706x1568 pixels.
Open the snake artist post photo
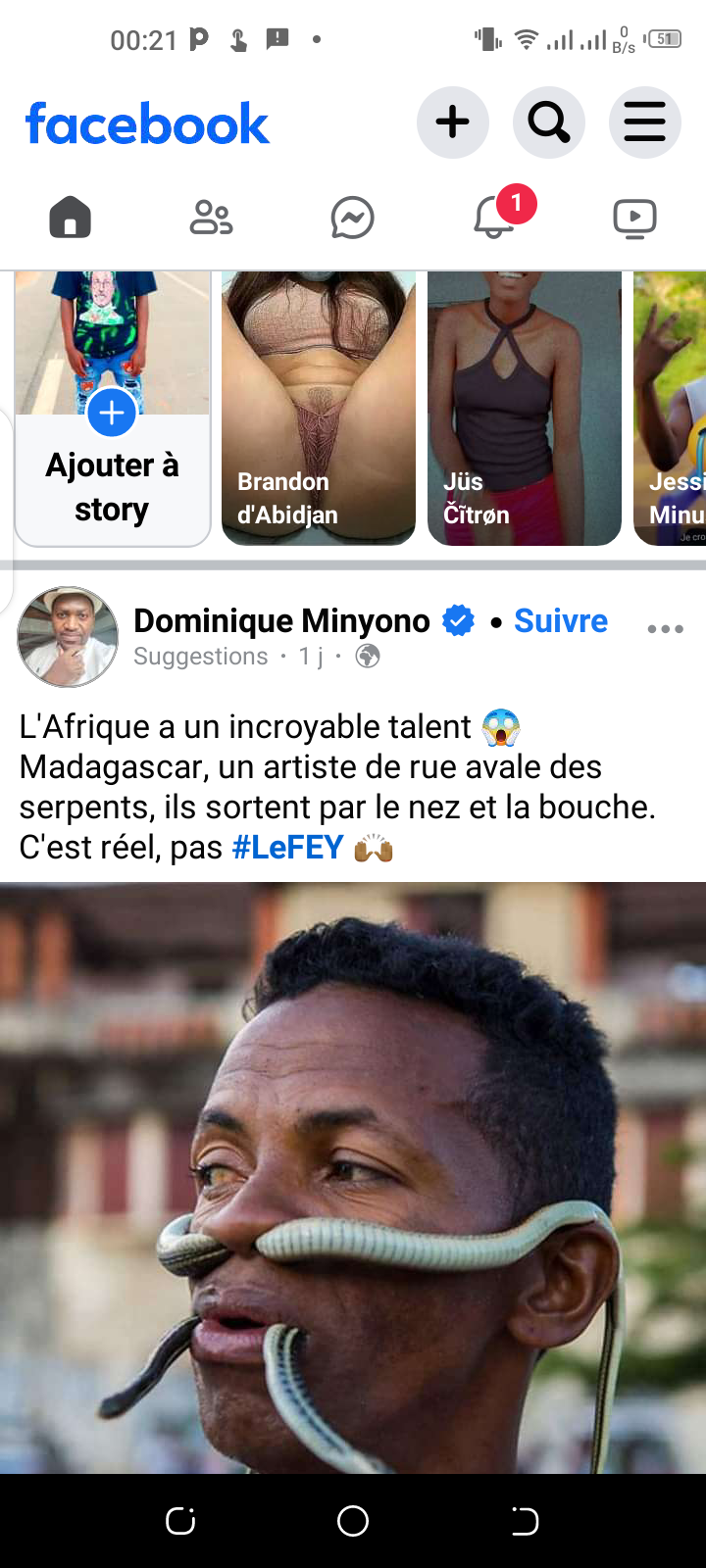[353, 1176]
